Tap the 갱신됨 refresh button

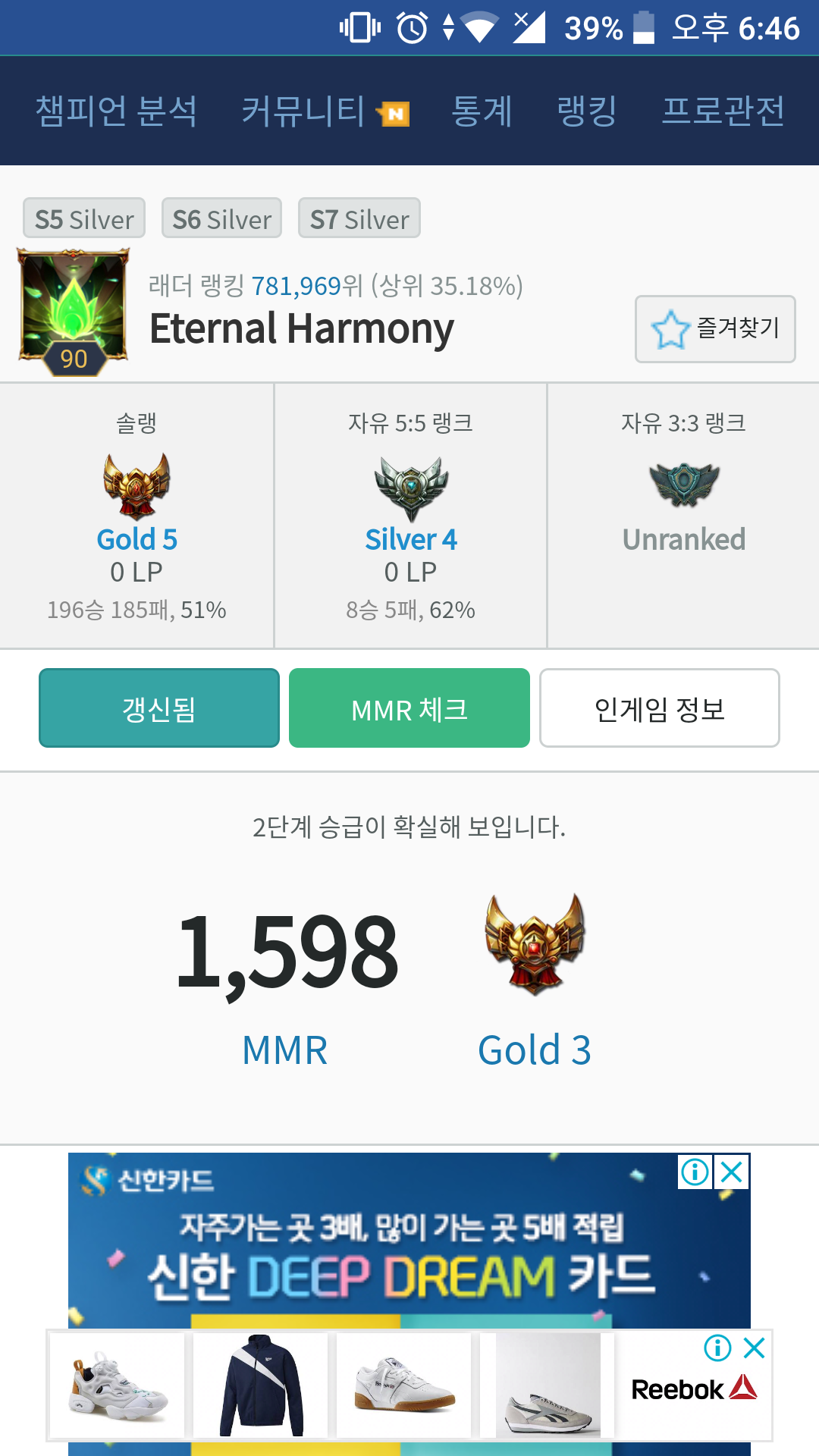(x=159, y=708)
